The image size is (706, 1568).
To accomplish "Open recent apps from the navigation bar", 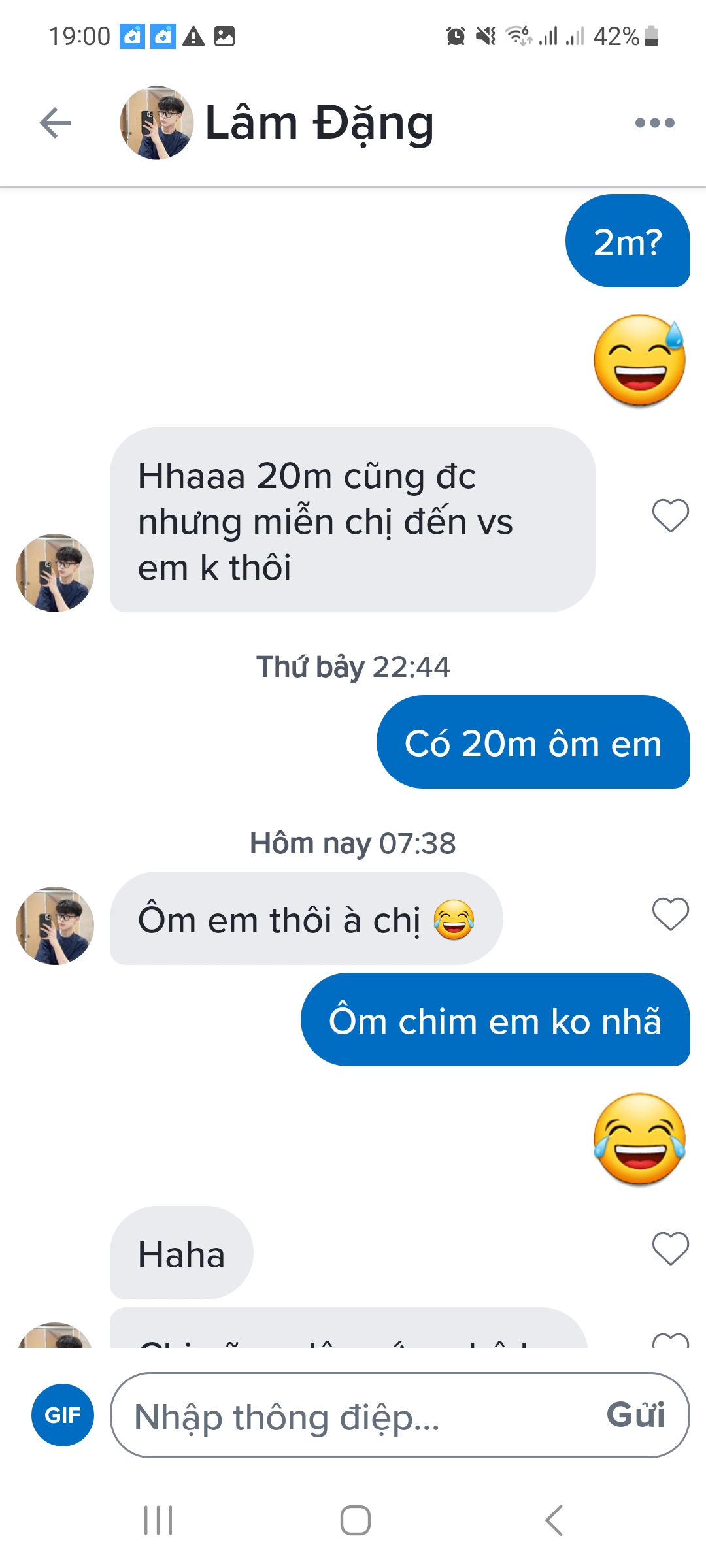I will pyautogui.click(x=158, y=1520).
